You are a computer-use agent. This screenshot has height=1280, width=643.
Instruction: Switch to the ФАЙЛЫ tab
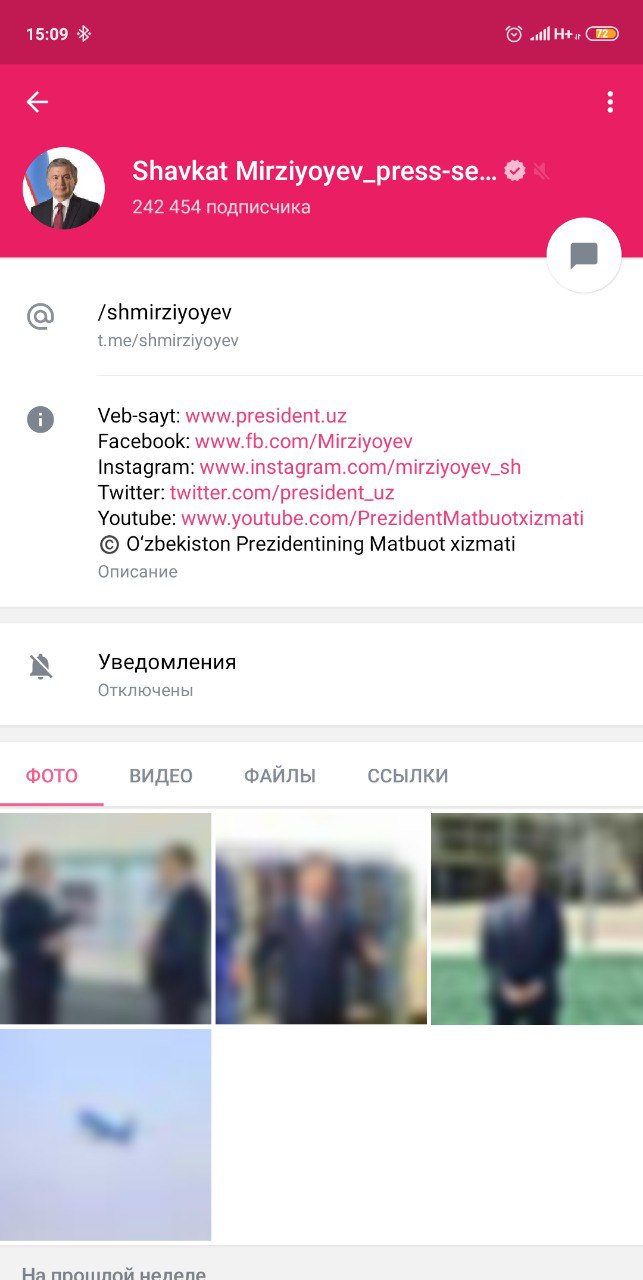[280, 776]
